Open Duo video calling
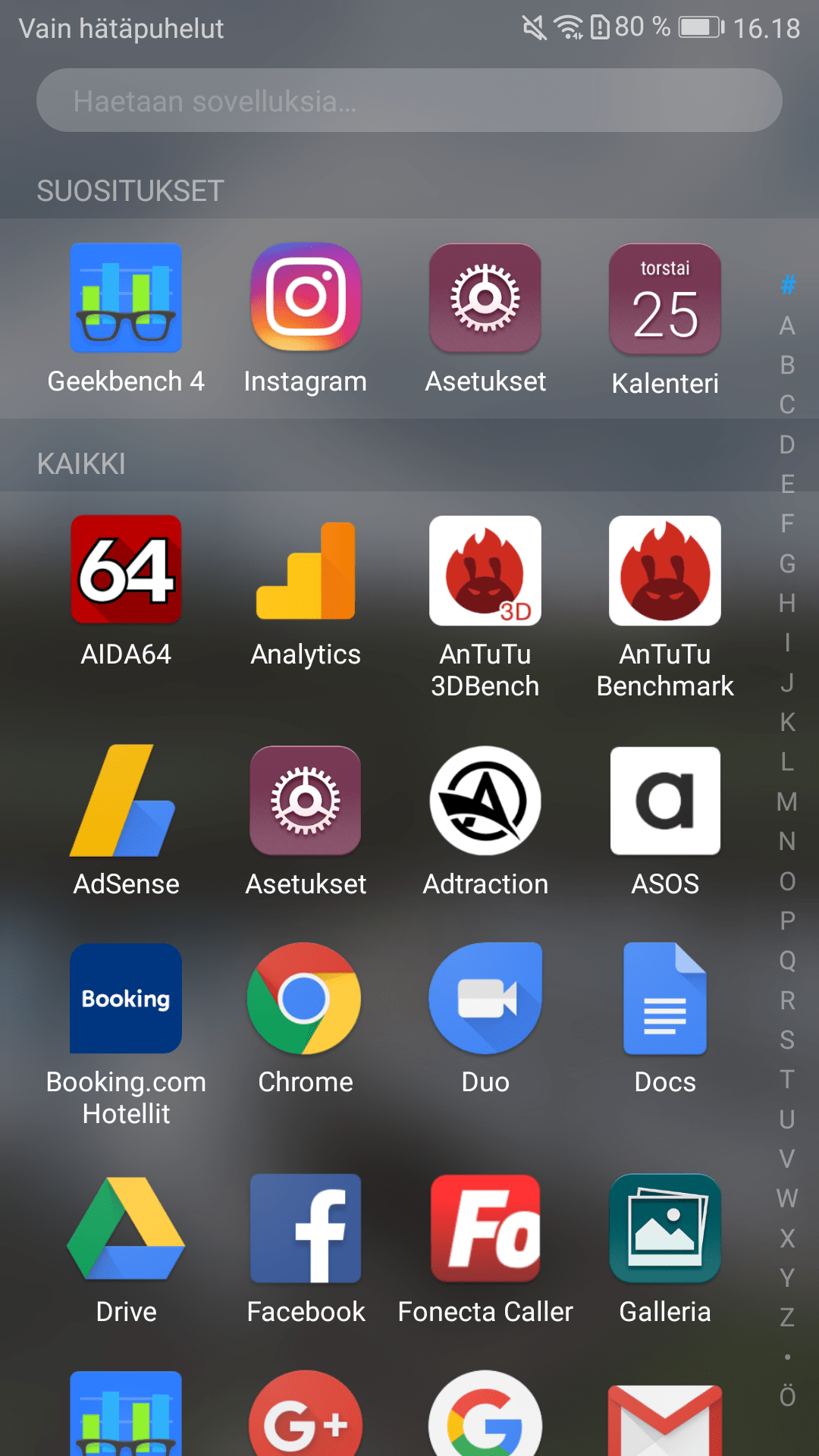The height and width of the screenshot is (1456, 819). tap(485, 998)
